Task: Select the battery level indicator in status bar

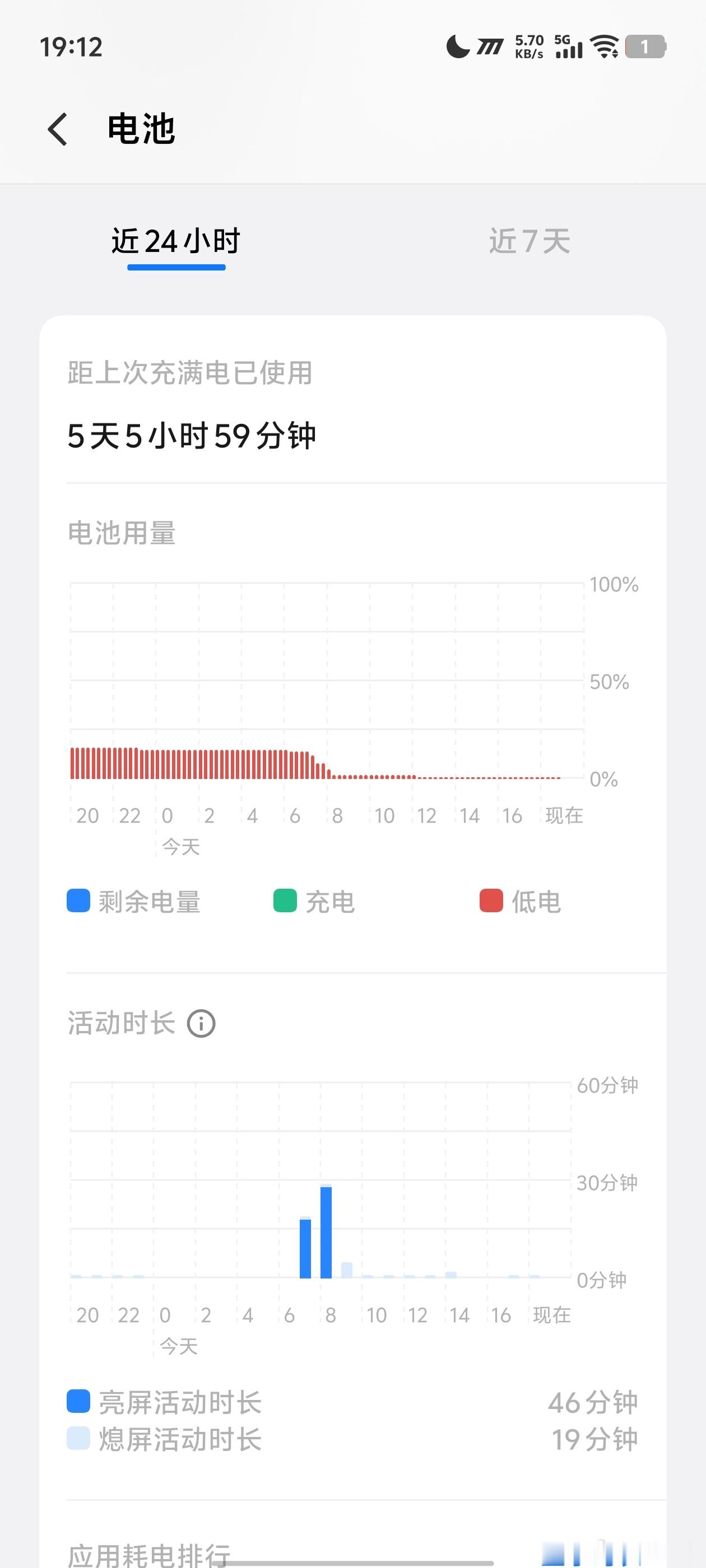Action: point(644,48)
